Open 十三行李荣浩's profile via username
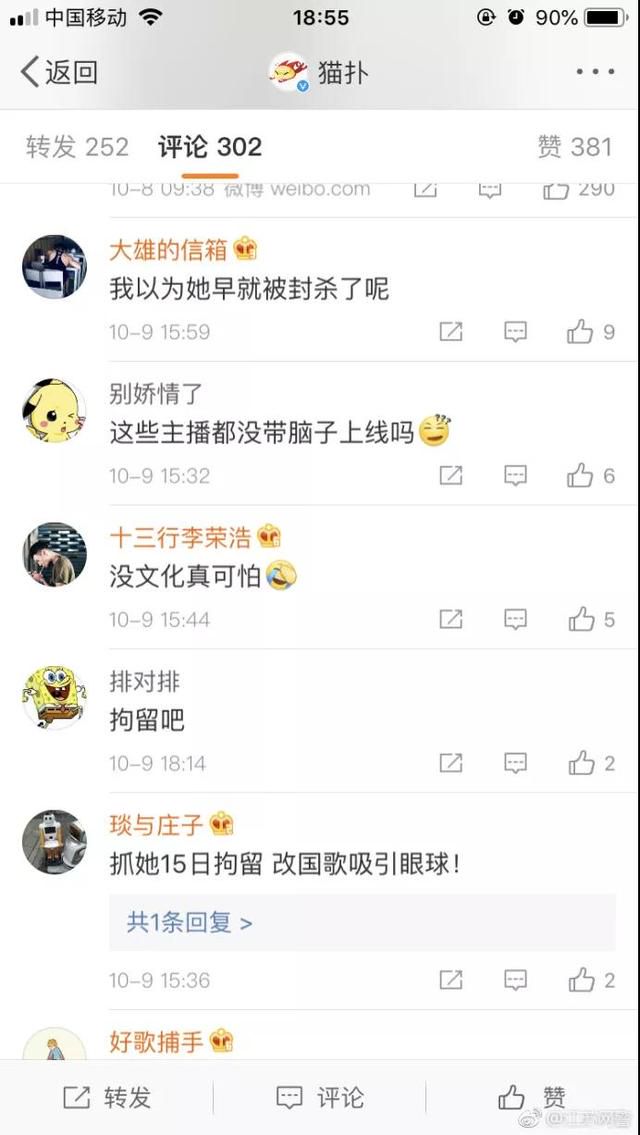The image size is (640, 1135). (180, 537)
